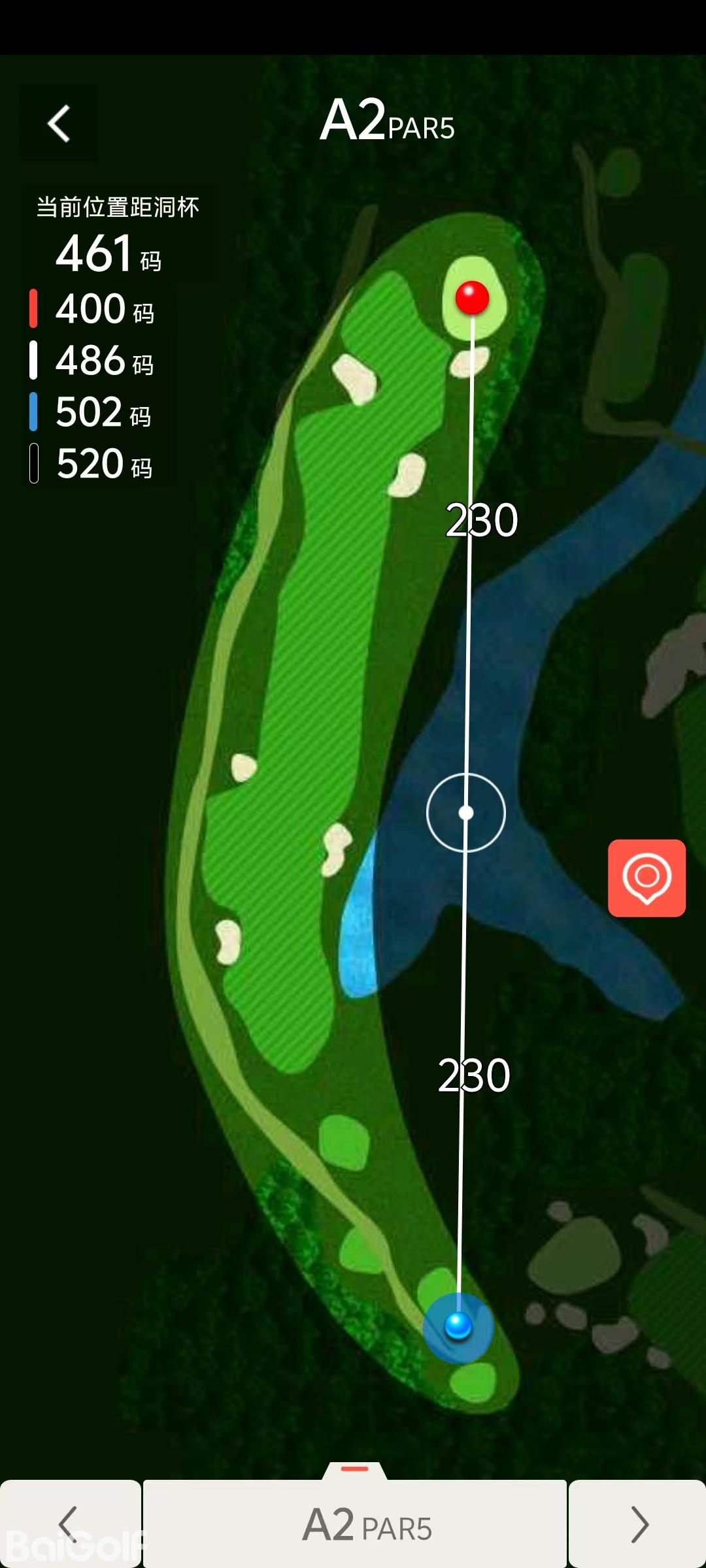706x1568 pixels.
Task: Go to the previous hole
Action: tap(69, 1524)
